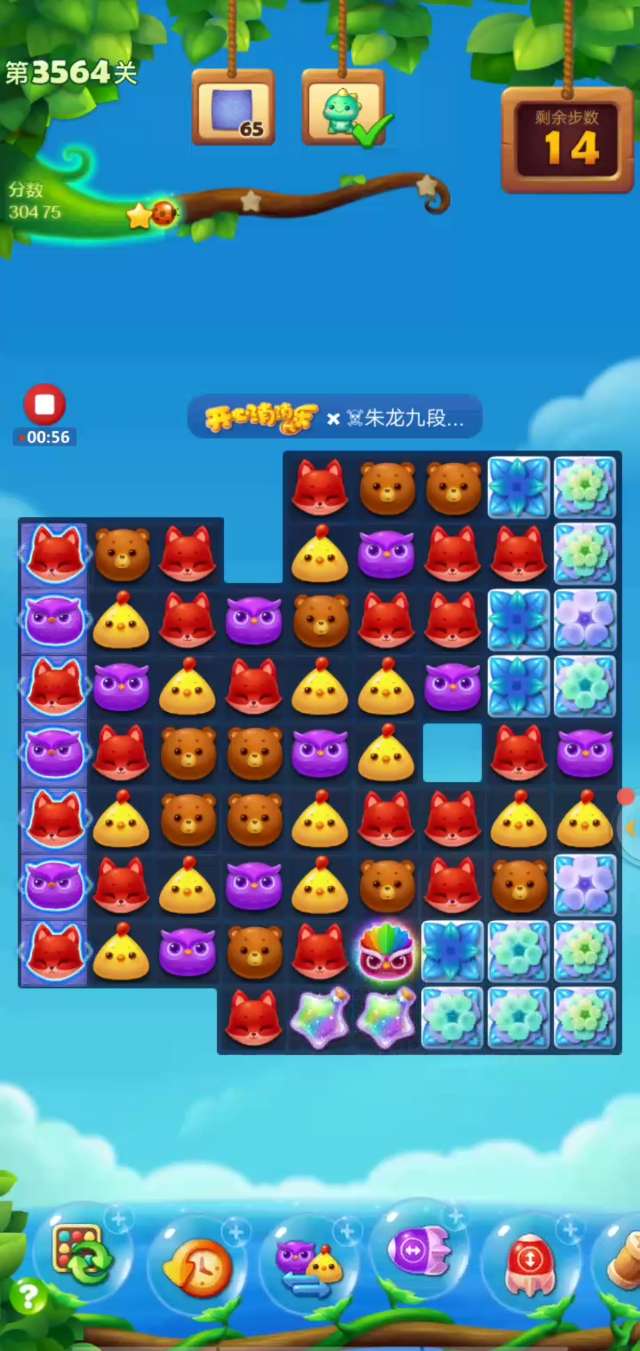Use the purple horizontal rocket booster
Screen dimensions: 640x1351
coord(420,1251)
